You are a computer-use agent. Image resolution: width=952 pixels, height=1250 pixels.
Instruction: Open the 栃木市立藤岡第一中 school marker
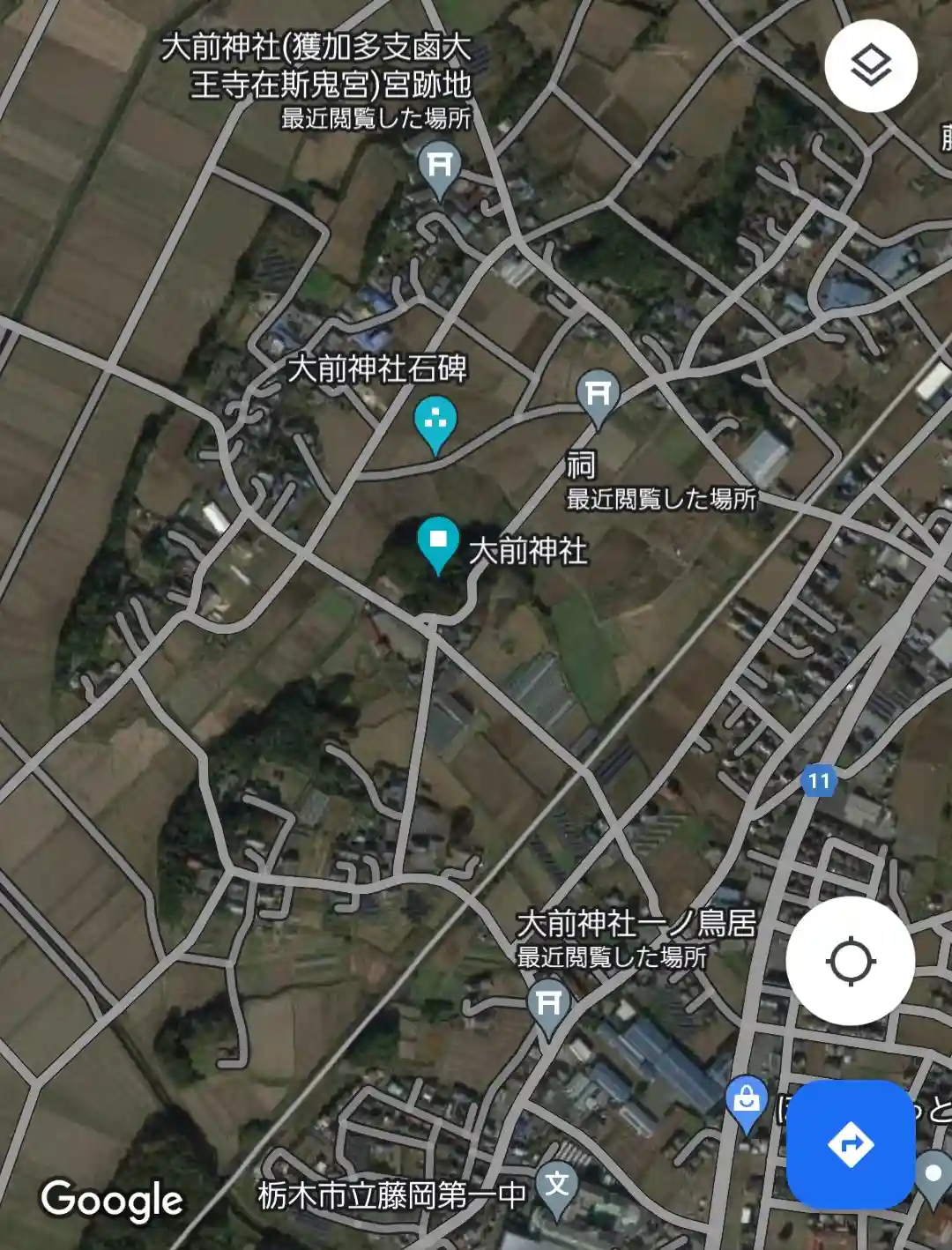(x=557, y=1187)
